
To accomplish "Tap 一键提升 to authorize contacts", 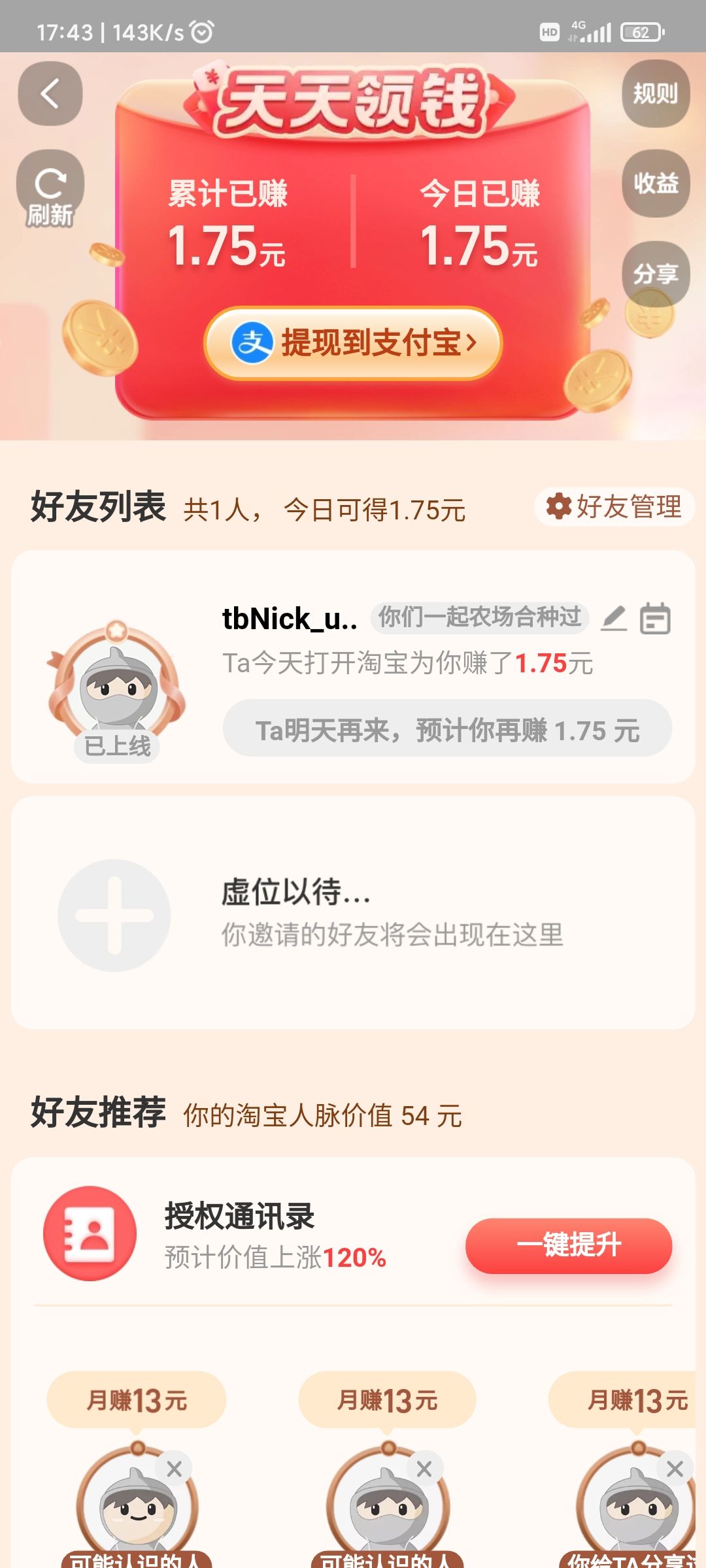I will point(569,1245).
